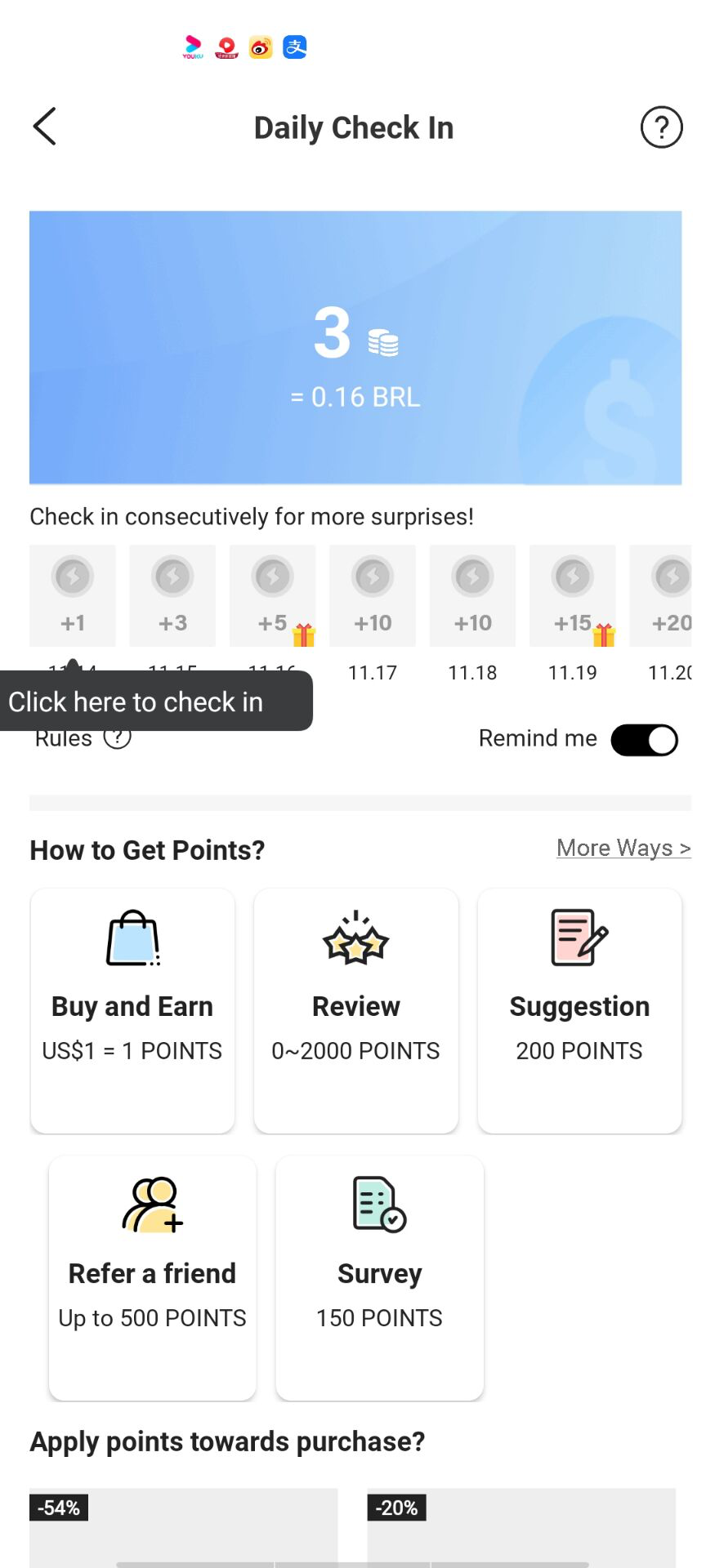The height and width of the screenshot is (1568, 706).
Task: Open the help question mark icon
Action: [661, 127]
